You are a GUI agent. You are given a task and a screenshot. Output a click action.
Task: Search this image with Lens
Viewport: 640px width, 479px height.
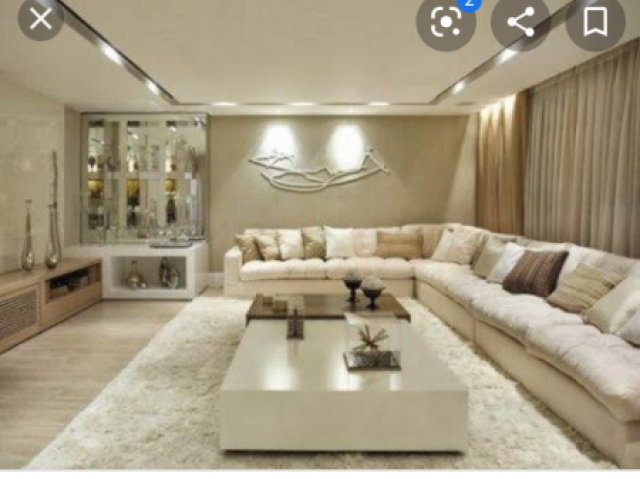tap(447, 22)
